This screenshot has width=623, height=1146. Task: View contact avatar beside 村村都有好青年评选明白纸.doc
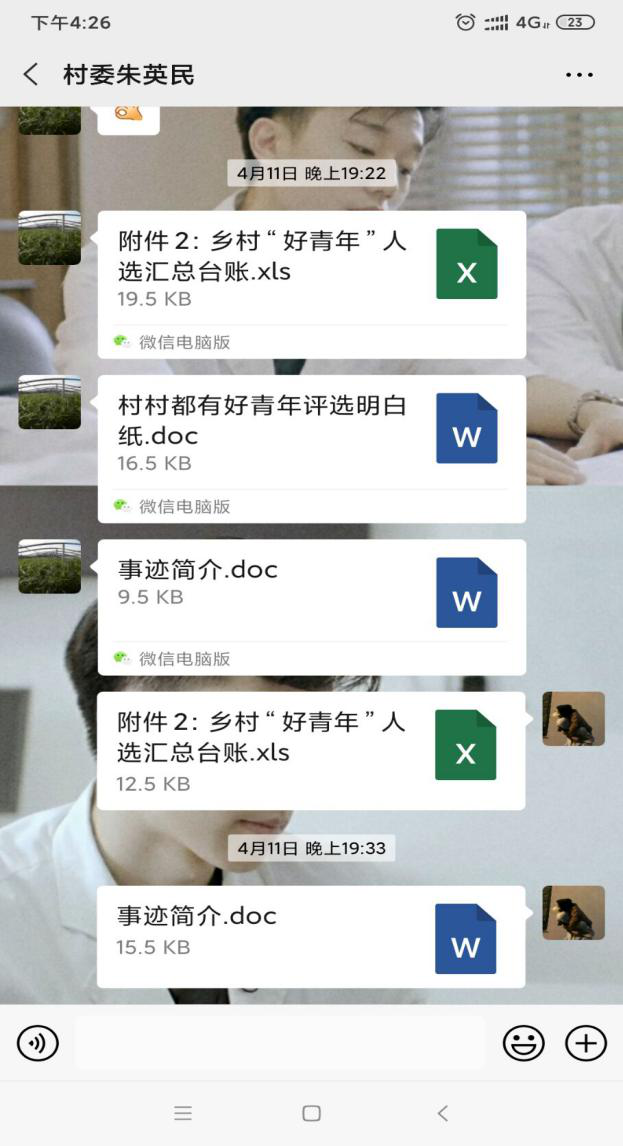coord(49,402)
